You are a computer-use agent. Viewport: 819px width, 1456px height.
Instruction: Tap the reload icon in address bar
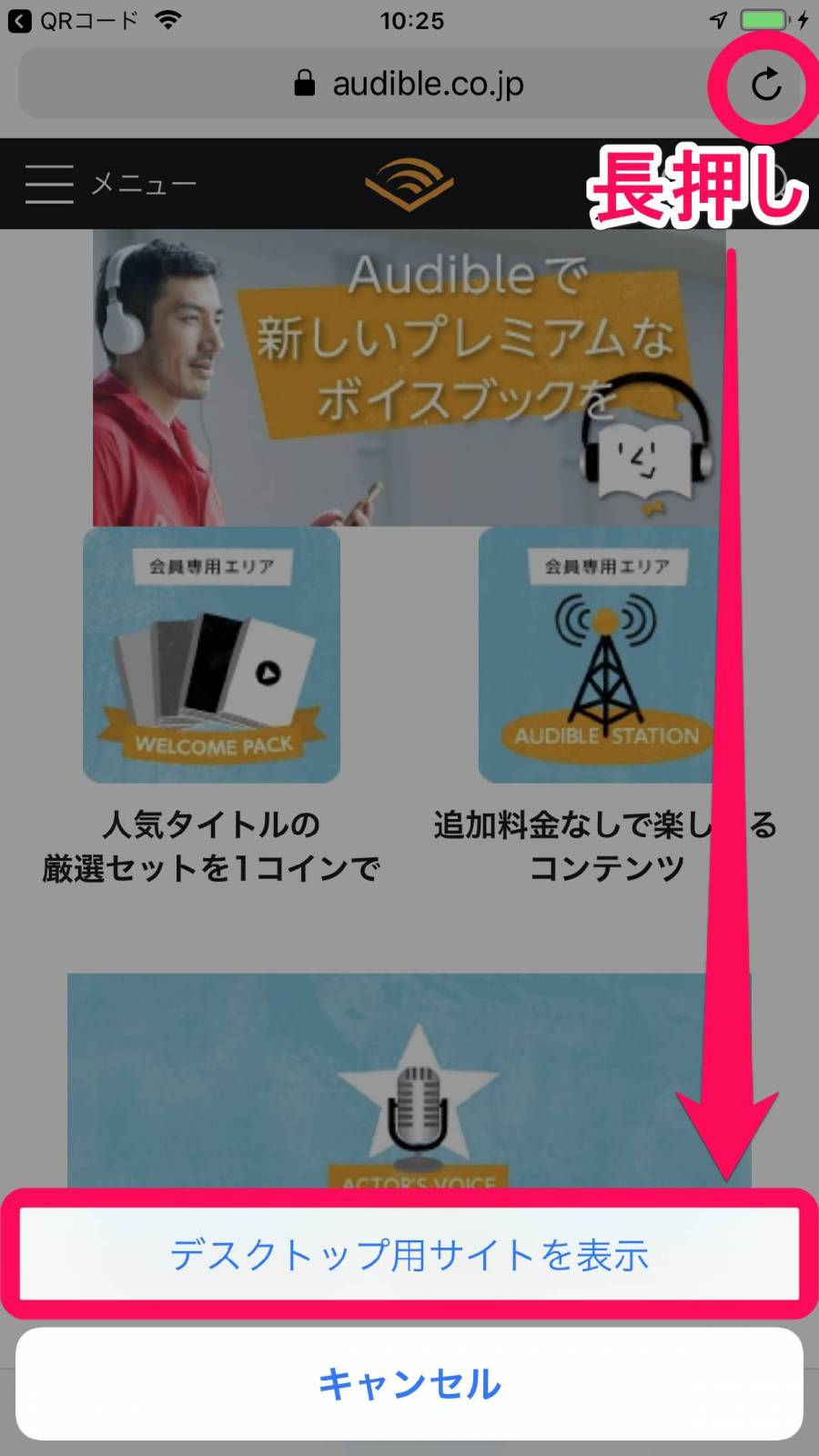pos(766,85)
